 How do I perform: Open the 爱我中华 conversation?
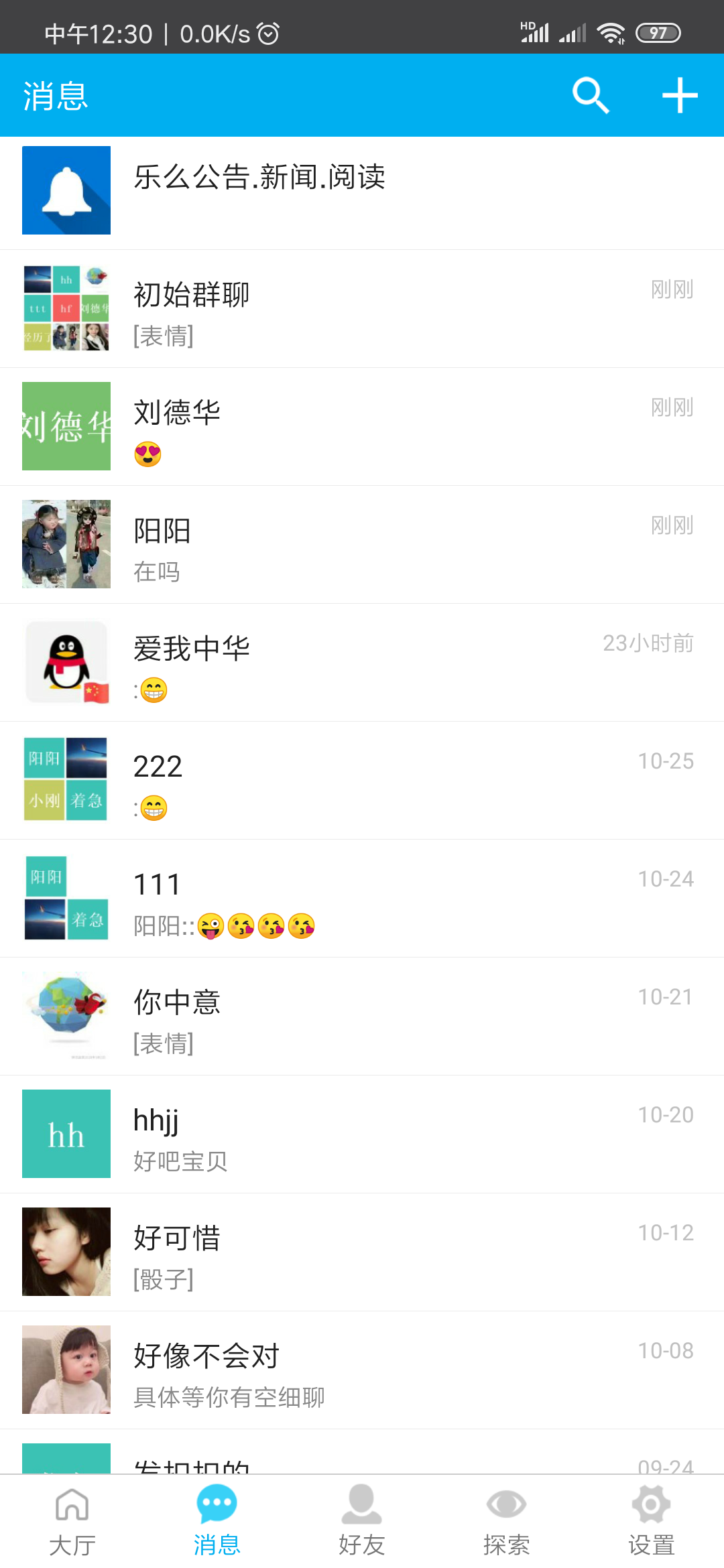362,663
